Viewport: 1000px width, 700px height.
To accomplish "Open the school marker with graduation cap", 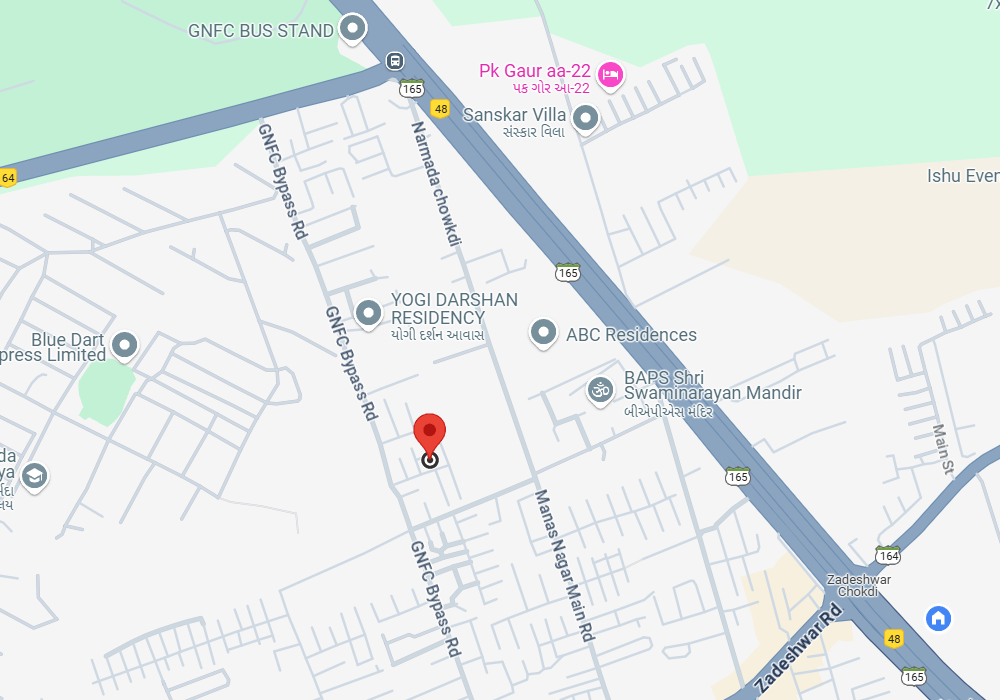I will tap(34, 476).
